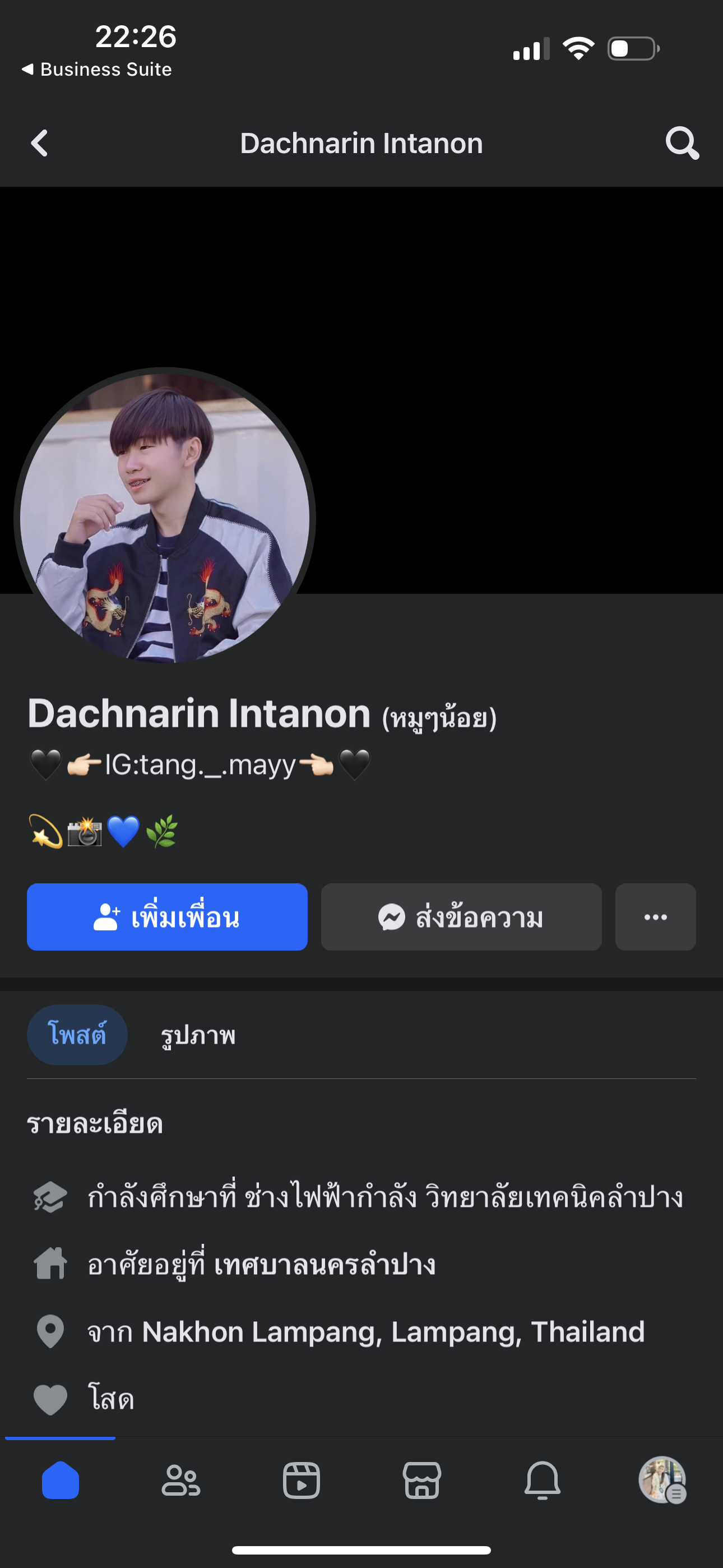This screenshot has height=1568, width=723.
Task: Open the menu tab with your avatar
Action: 662,1481
